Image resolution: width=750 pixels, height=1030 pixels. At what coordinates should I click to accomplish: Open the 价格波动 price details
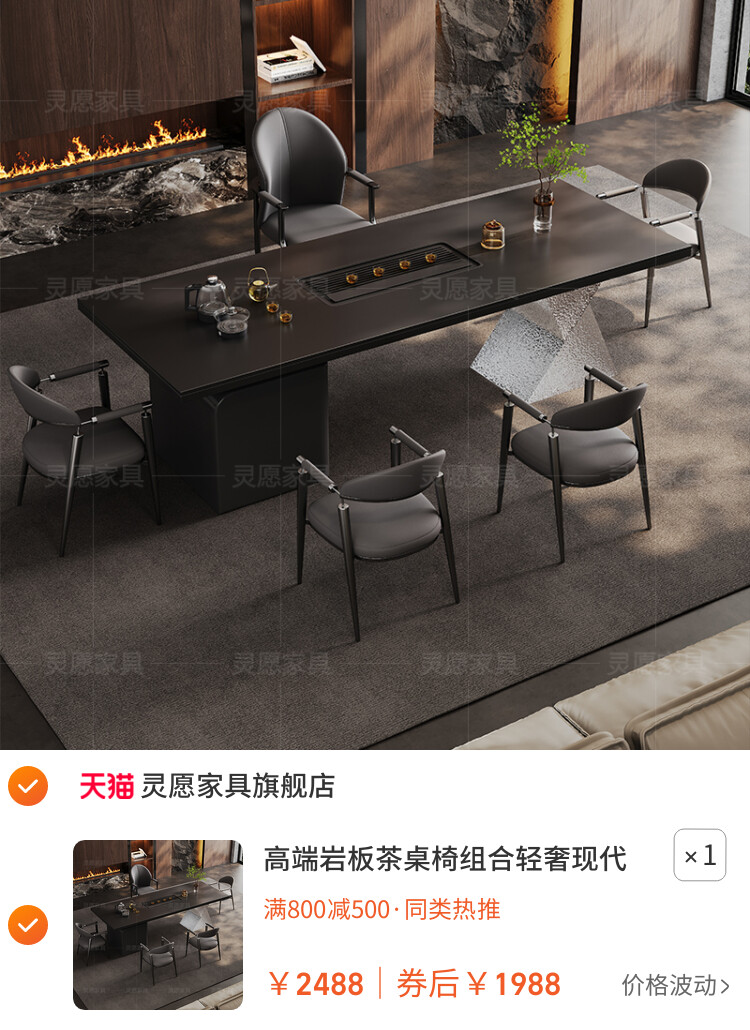click(x=676, y=985)
